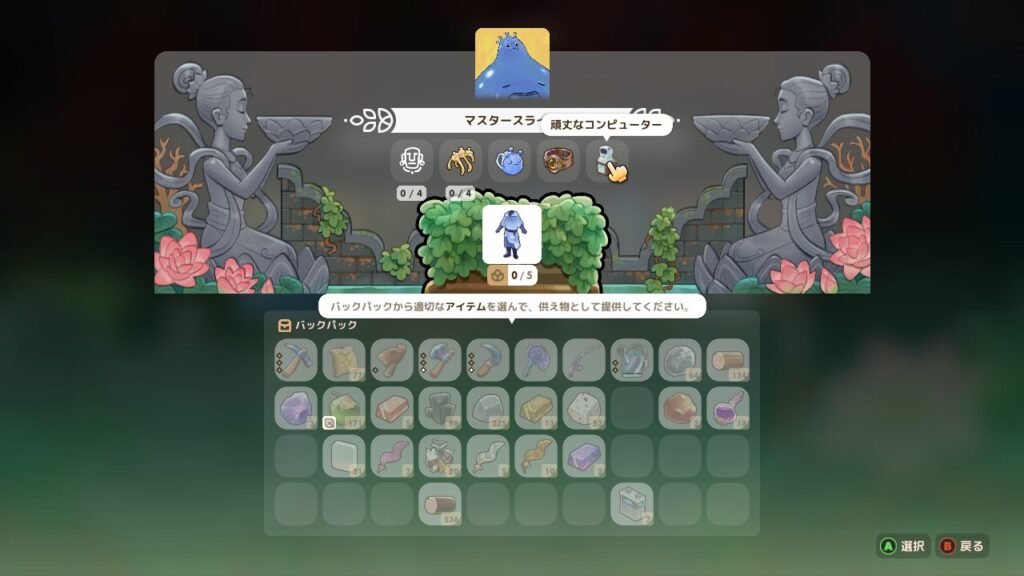Select the purple potion bottle
This screenshot has width=1024, height=576.
[727, 408]
